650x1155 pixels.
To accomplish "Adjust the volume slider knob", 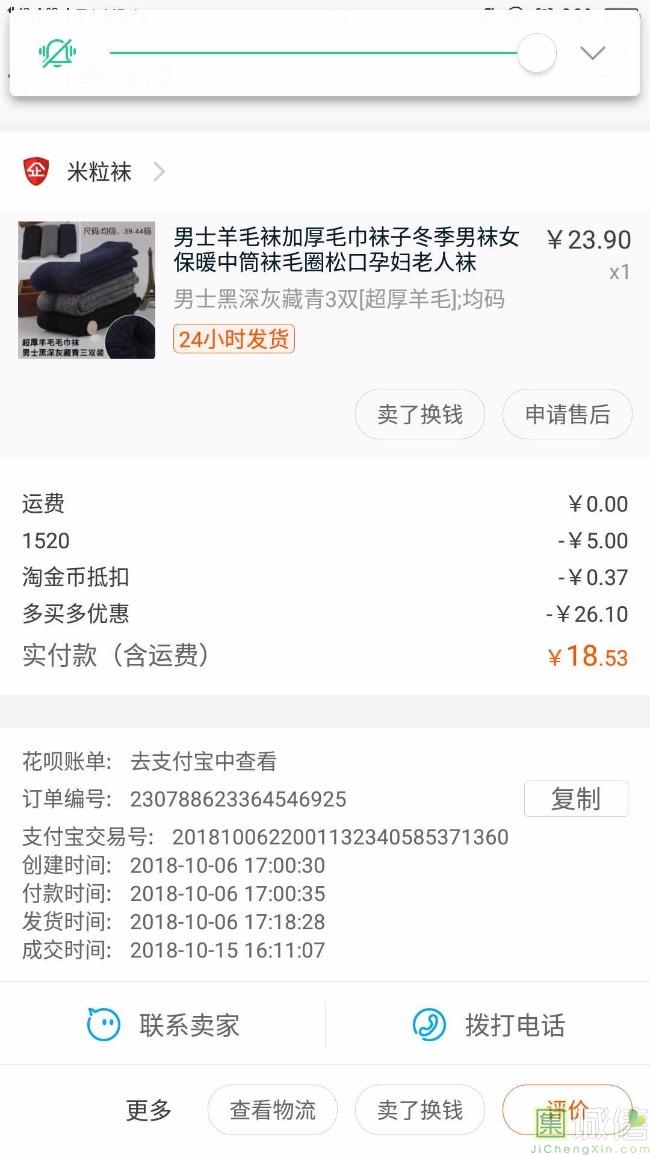I will pos(537,53).
